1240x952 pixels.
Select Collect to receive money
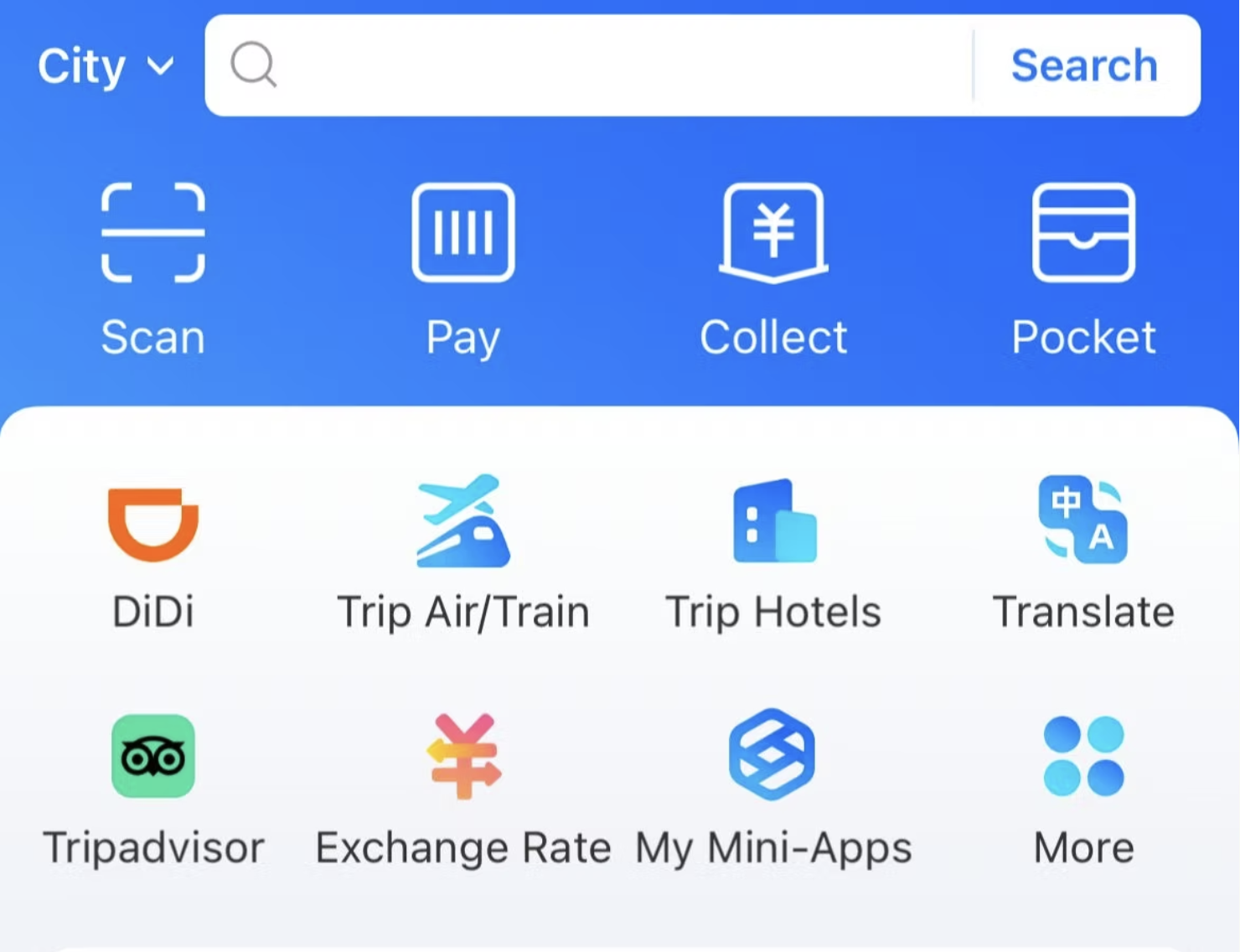click(773, 268)
